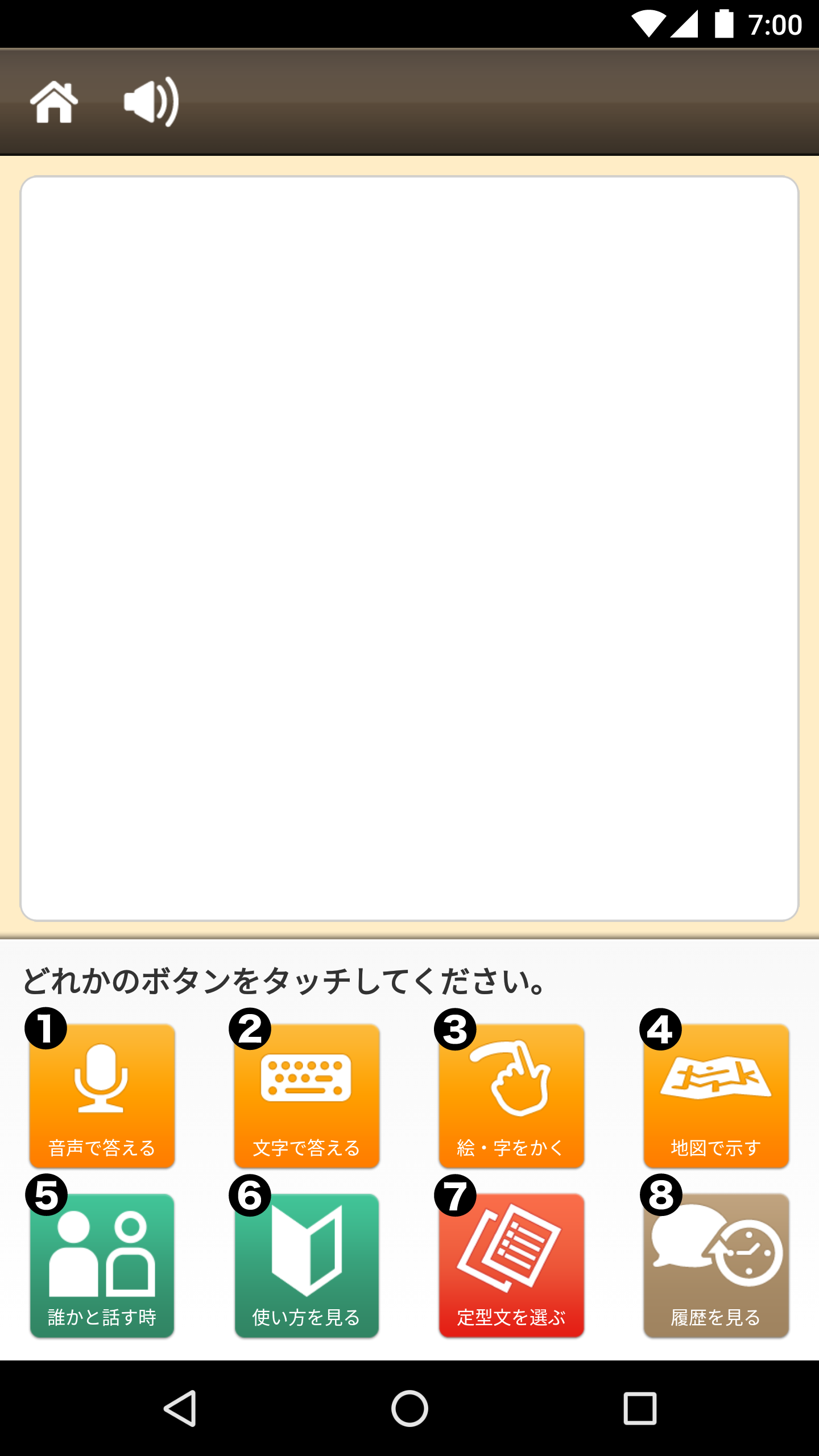View the 使い方を見る guide
The image size is (819, 1456).
pos(307,1265)
